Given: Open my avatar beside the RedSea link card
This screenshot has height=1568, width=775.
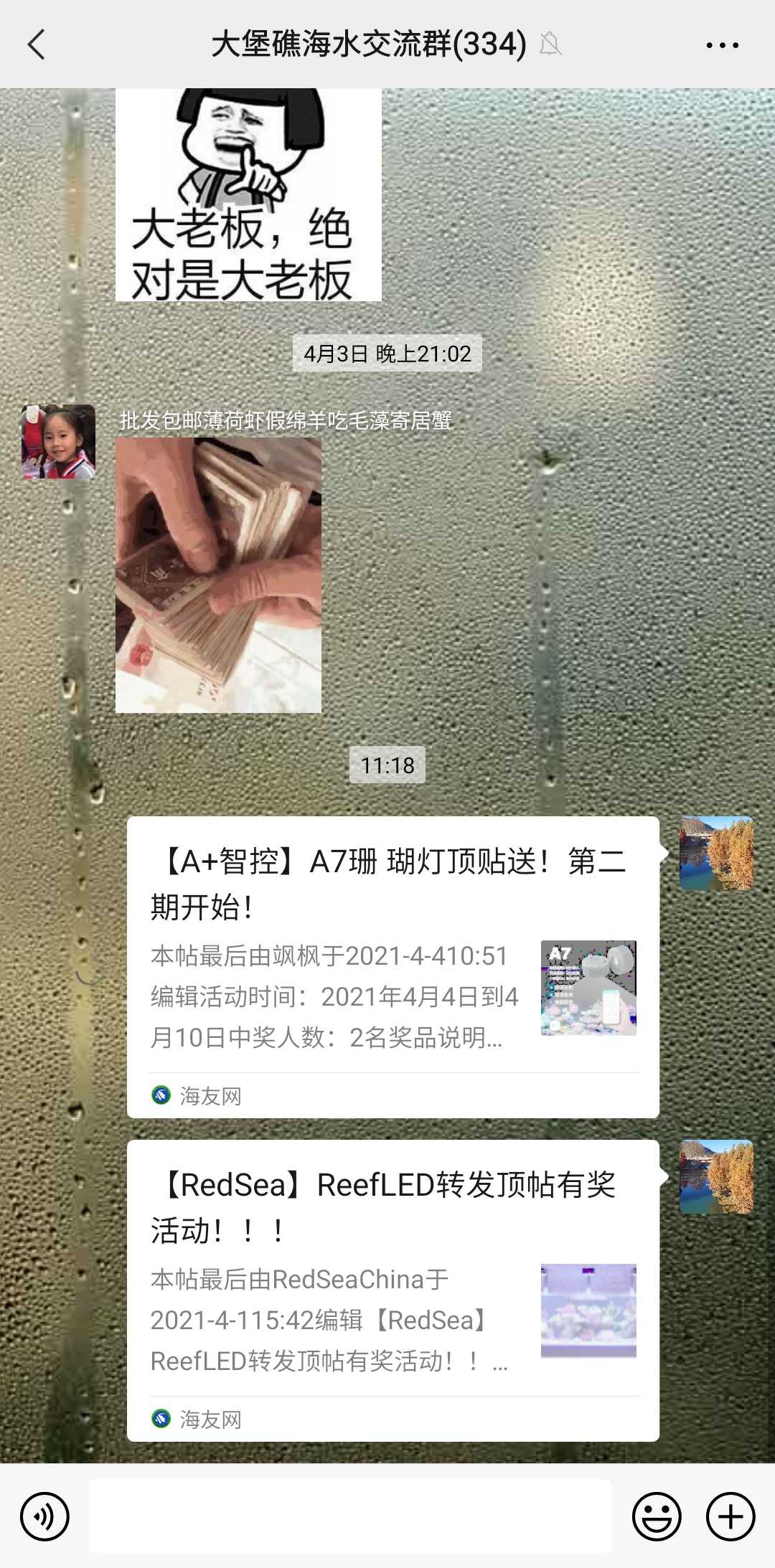Looking at the screenshot, I should click(x=716, y=1176).
